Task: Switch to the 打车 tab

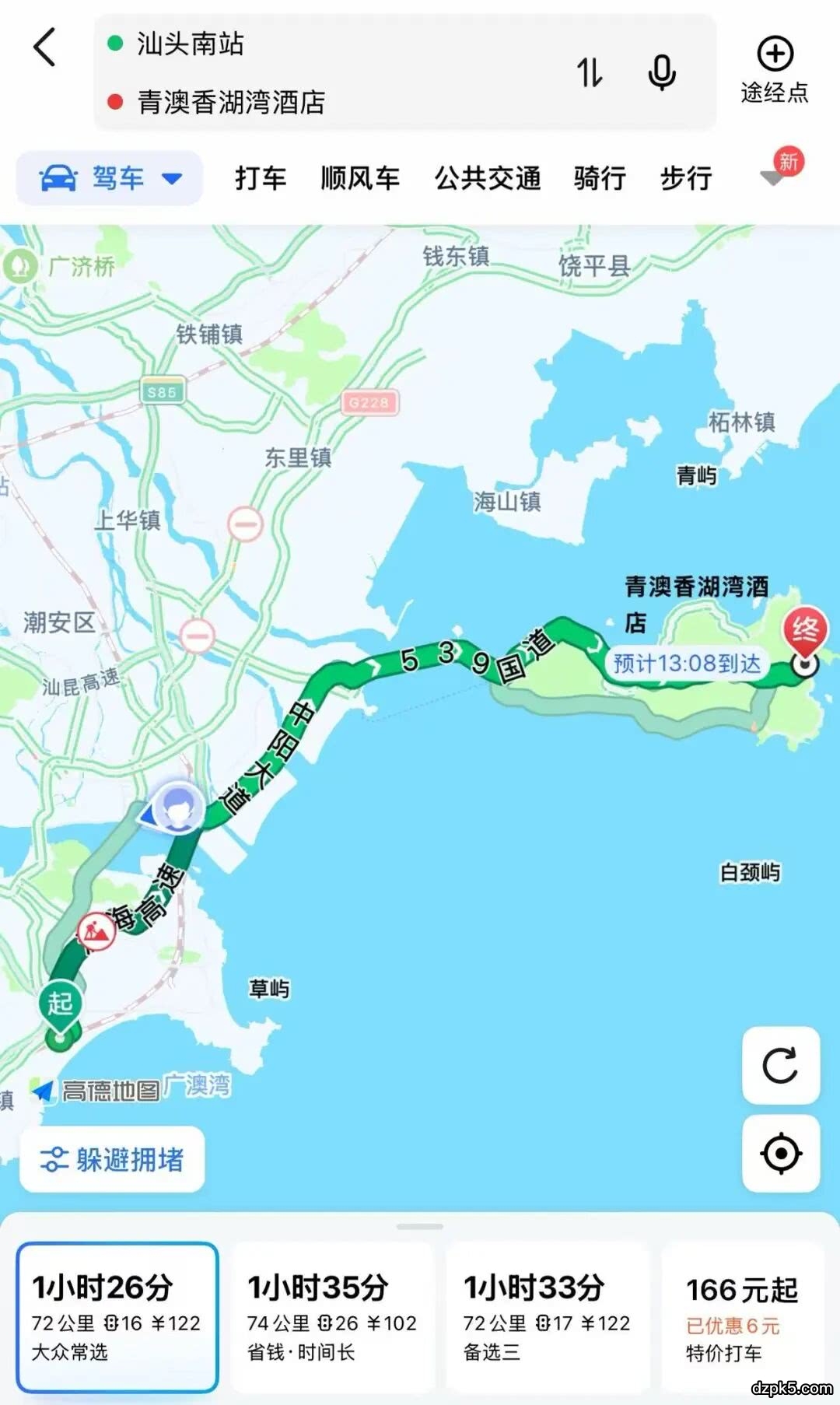Action: [x=261, y=178]
